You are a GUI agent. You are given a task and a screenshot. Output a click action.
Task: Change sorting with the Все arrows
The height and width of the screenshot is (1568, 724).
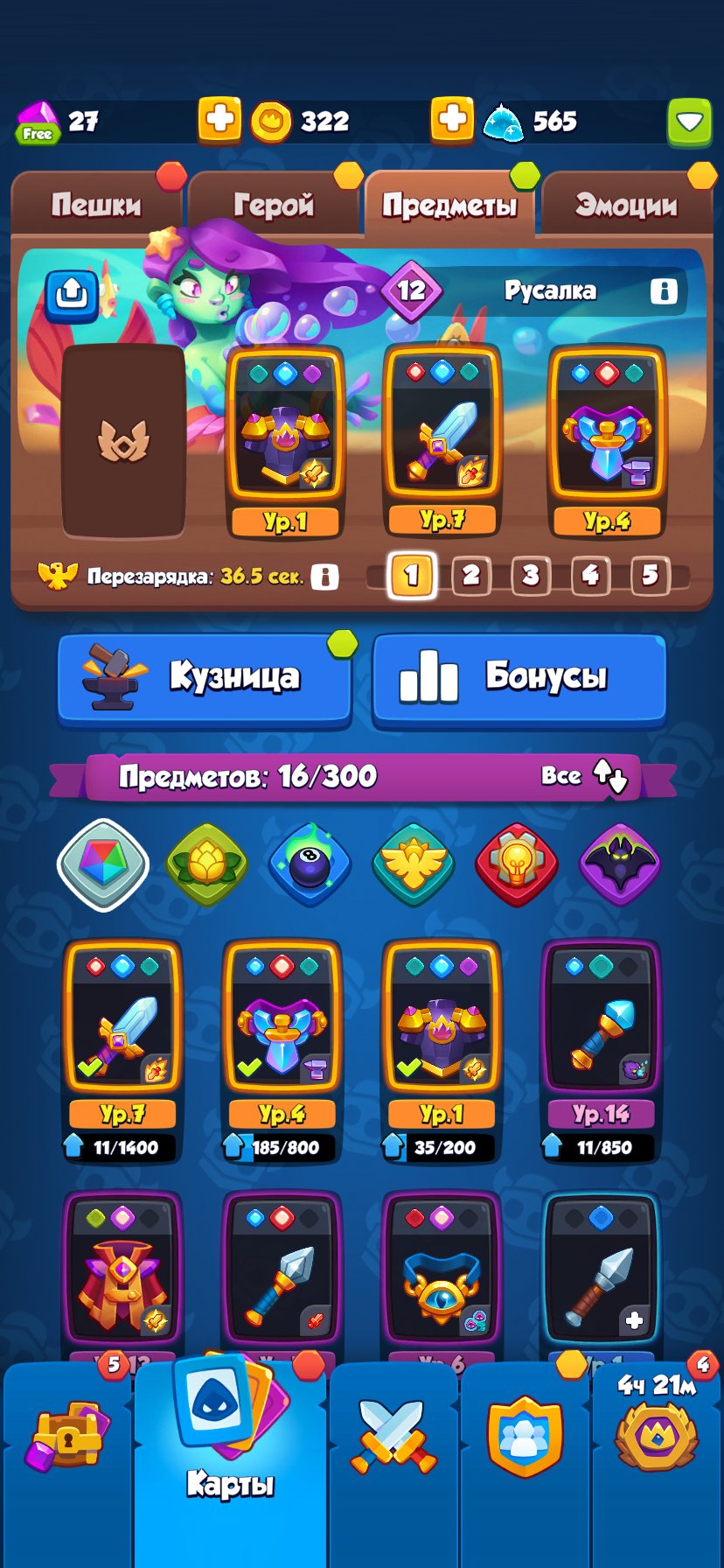609,776
